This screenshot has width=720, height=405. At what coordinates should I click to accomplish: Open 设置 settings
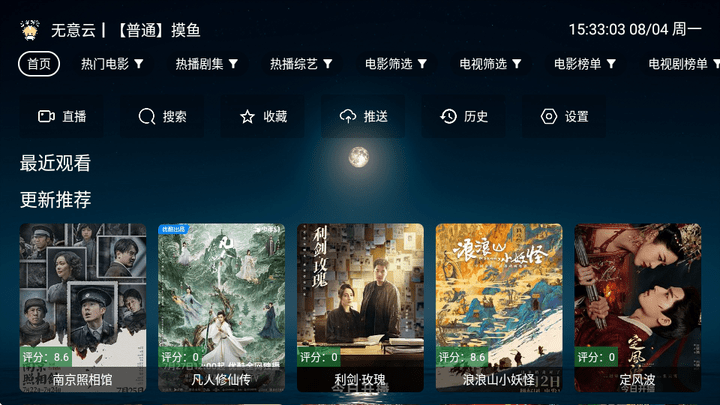pos(565,116)
